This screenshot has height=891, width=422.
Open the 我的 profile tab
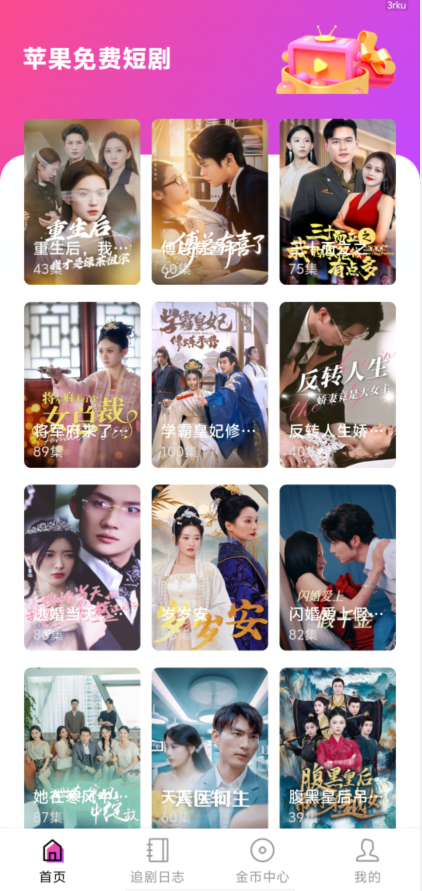point(367,860)
